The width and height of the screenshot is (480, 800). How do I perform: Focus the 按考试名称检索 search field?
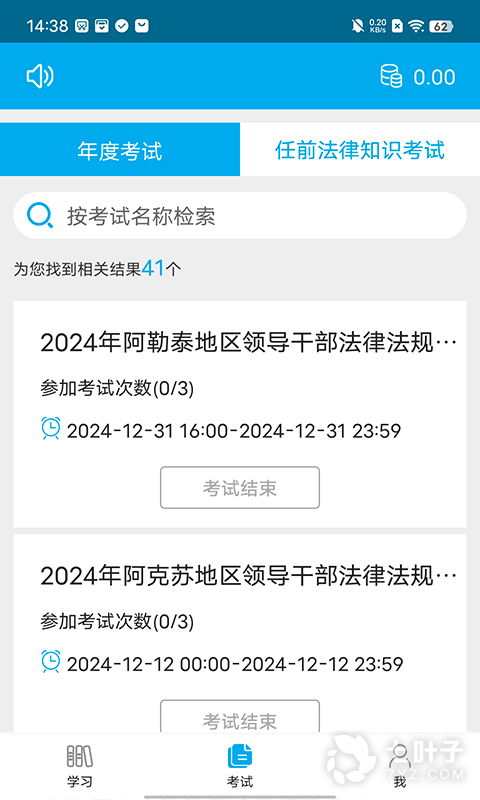click(240, 215)
